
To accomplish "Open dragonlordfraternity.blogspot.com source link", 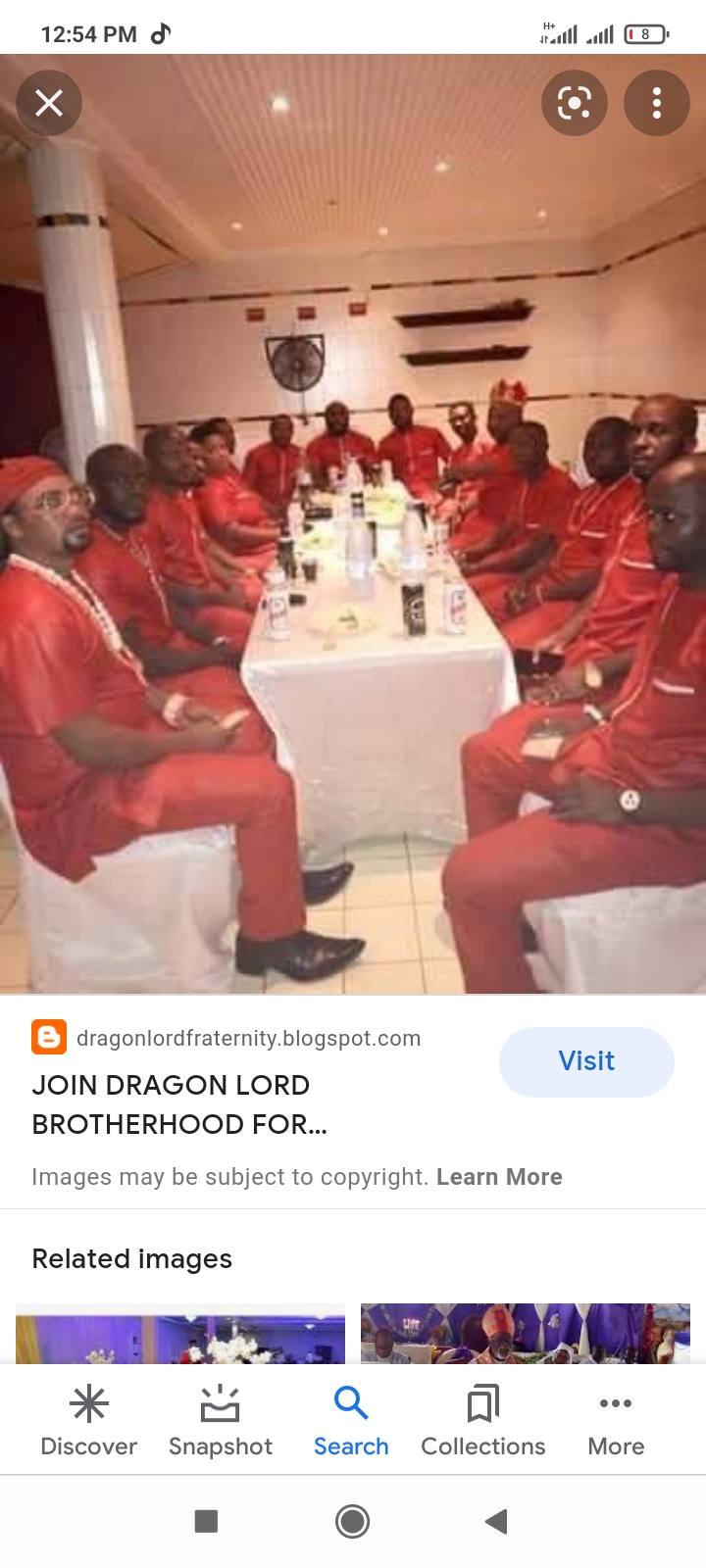I will tap(248, 1038).
